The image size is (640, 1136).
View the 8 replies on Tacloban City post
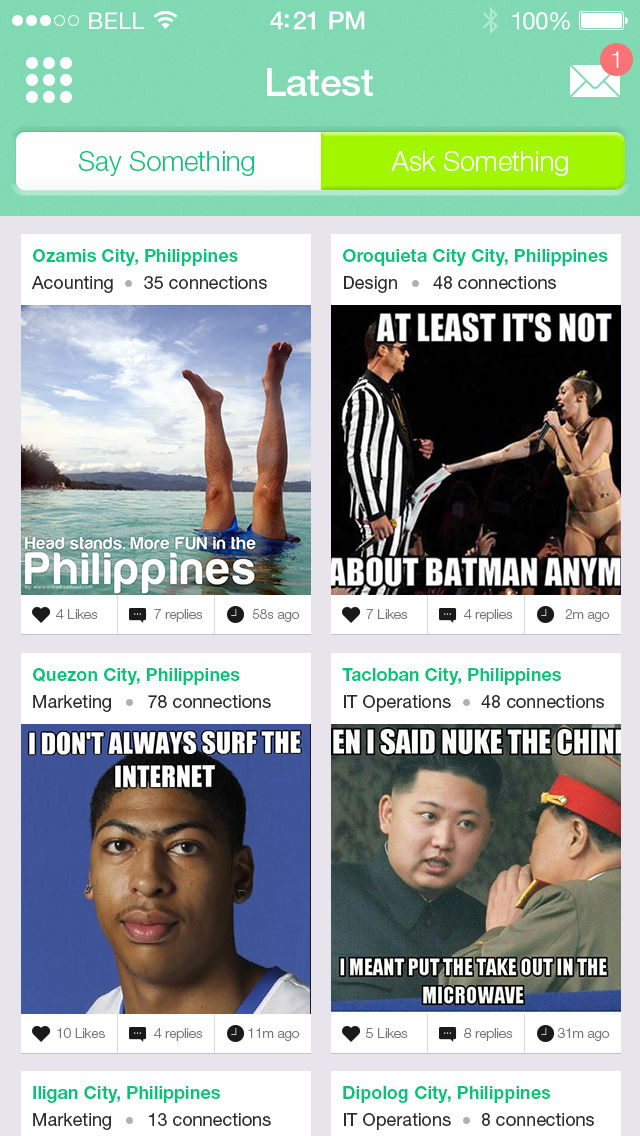coord(476,1034)
